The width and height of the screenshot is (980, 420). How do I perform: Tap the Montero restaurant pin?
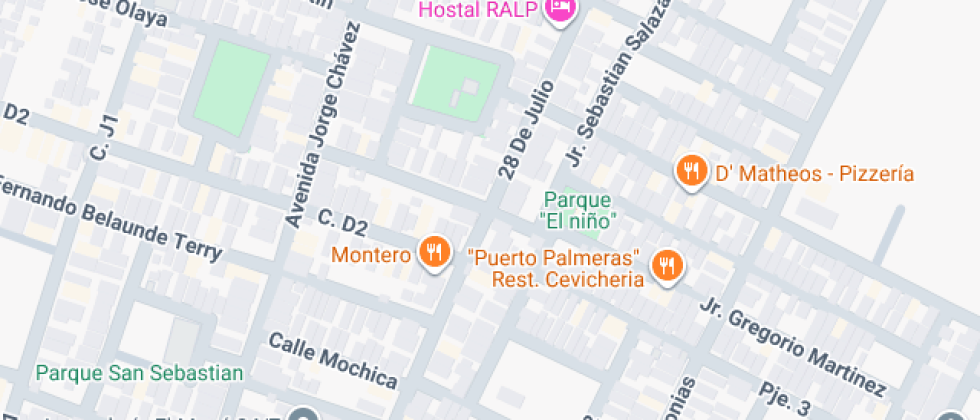433,253
